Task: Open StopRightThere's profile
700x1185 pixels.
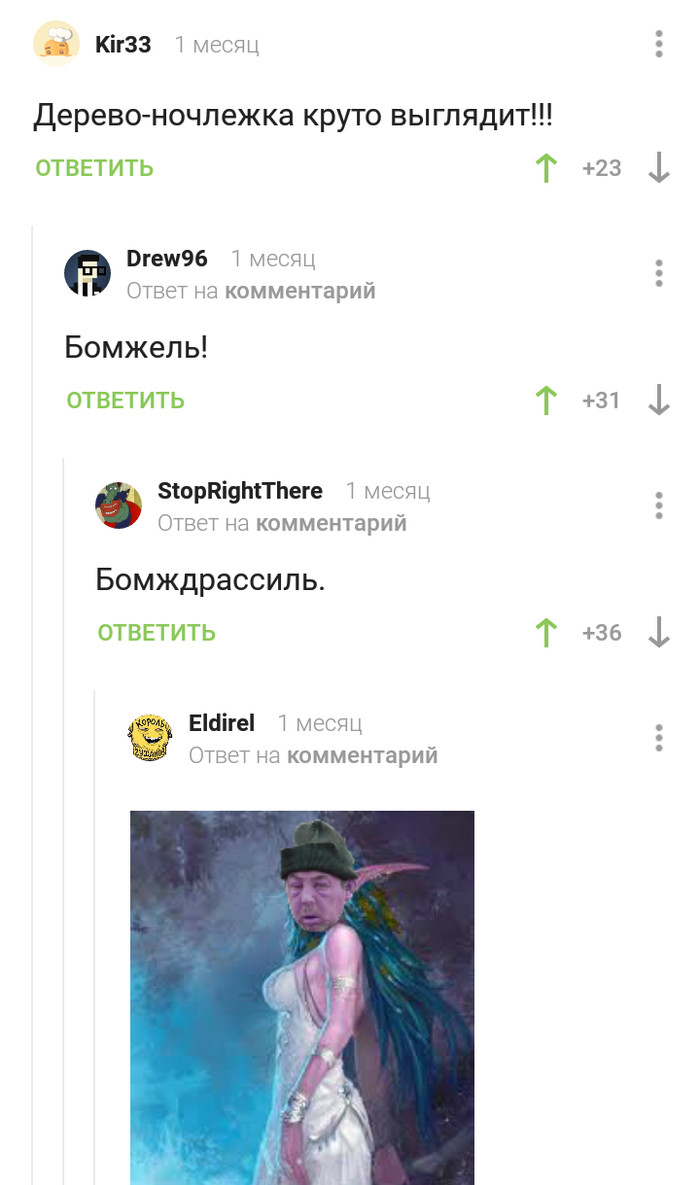Action: pyautogui.click(x=240, y=490)
